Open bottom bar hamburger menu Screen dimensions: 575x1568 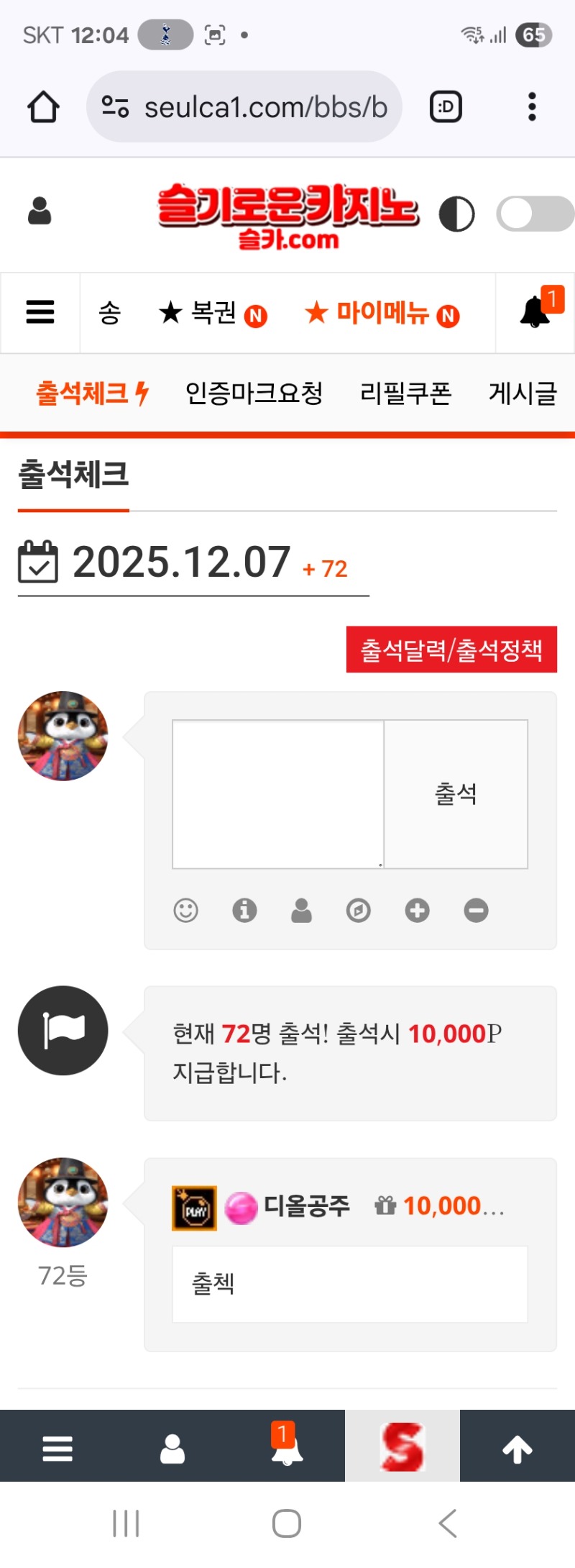(57, 1446)
